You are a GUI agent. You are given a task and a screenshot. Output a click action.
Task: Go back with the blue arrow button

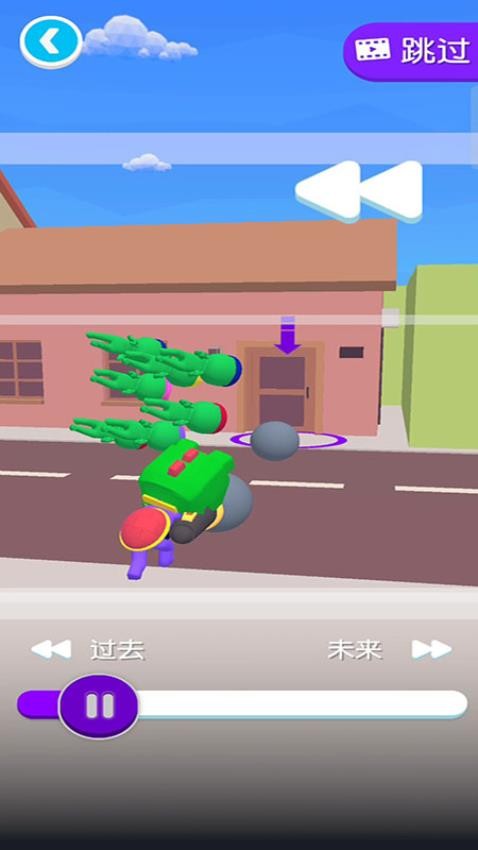point(51,42)
